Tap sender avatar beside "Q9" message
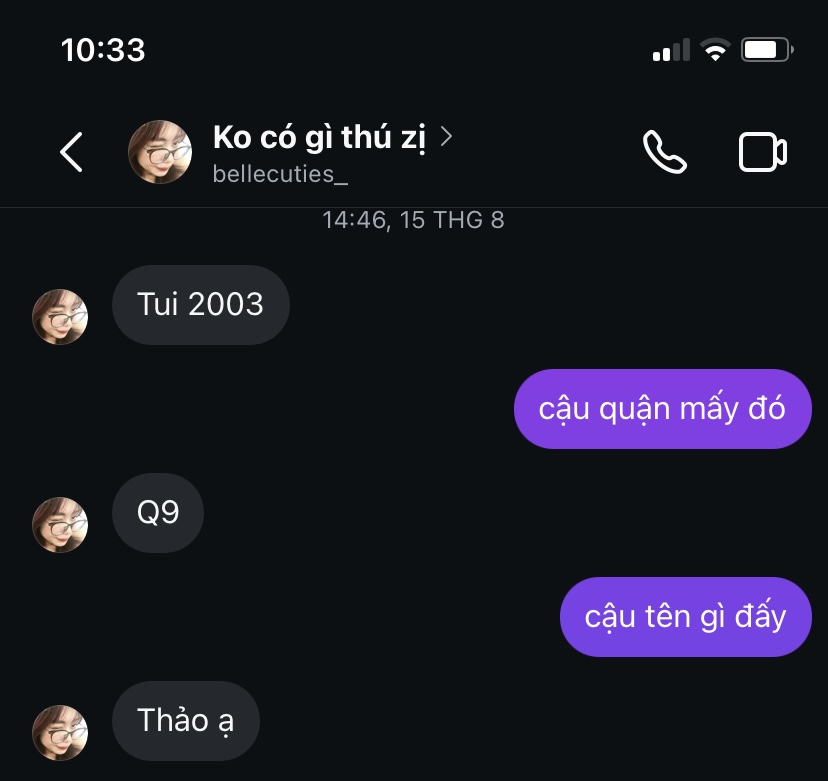This screenshot has height=781, width=828. tap(60, 525)
